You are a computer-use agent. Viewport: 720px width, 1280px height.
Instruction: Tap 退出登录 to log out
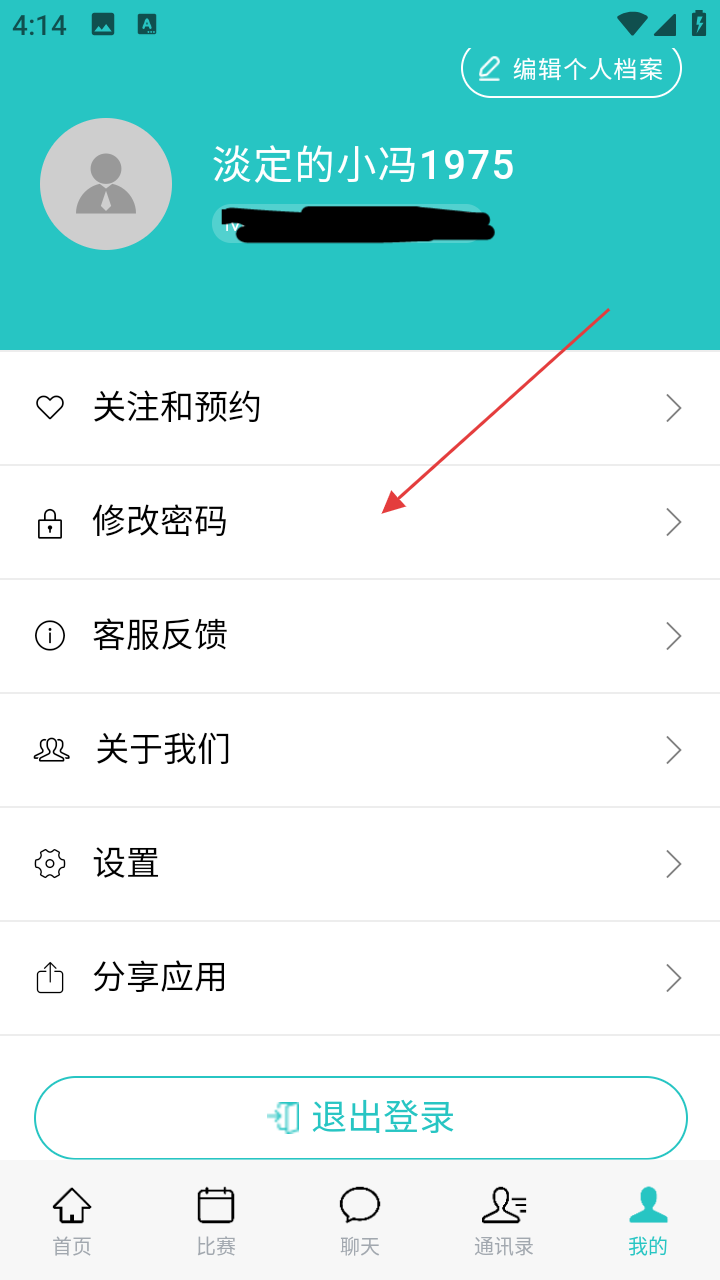[360, 1117]
